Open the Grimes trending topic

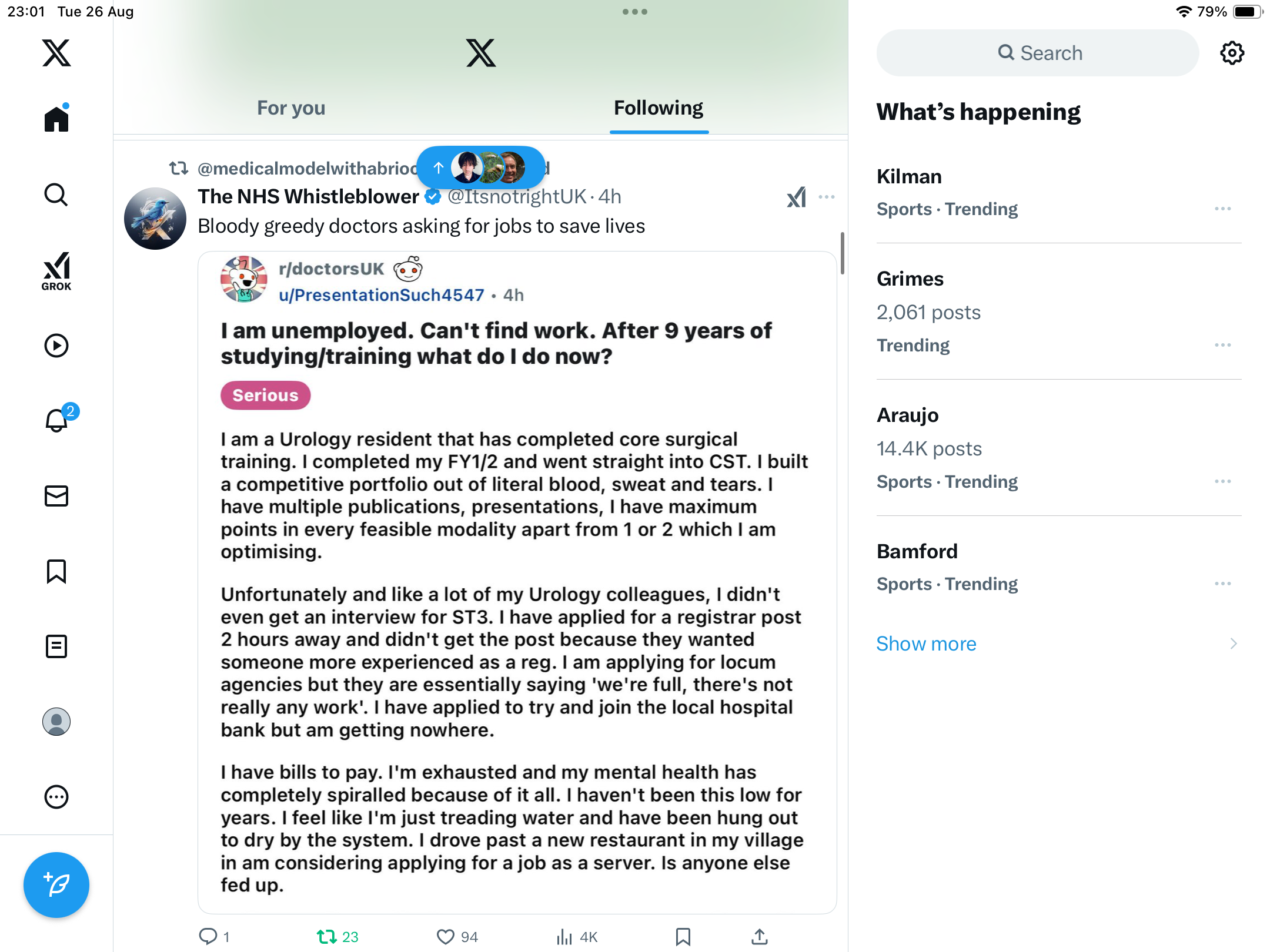click(x=910, y=279)
